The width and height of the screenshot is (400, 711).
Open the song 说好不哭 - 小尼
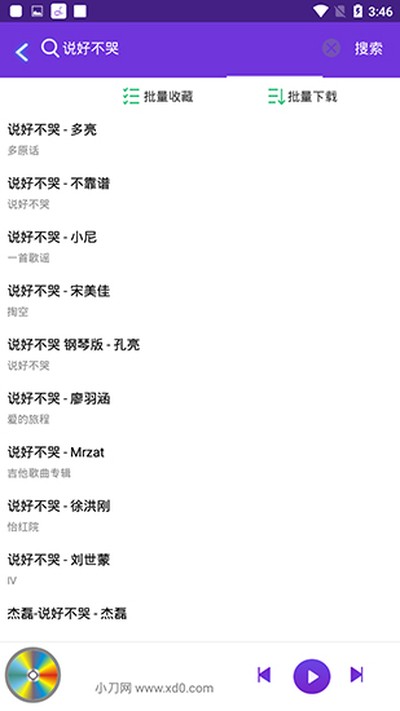tap(200, 246)
